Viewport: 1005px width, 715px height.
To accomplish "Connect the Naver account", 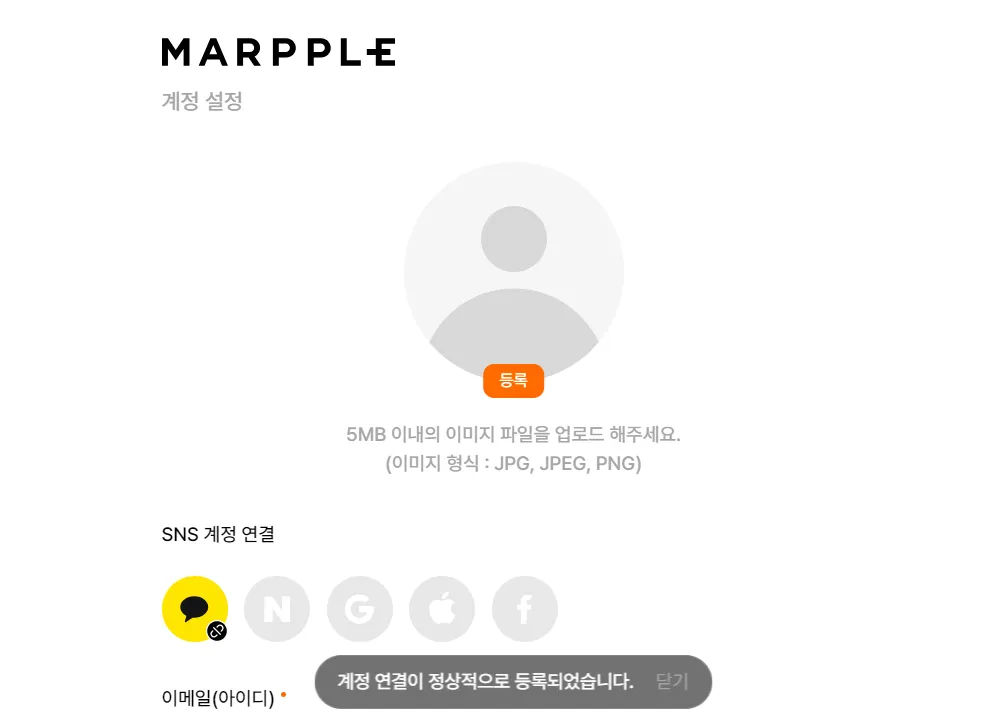I will [277, 609].
